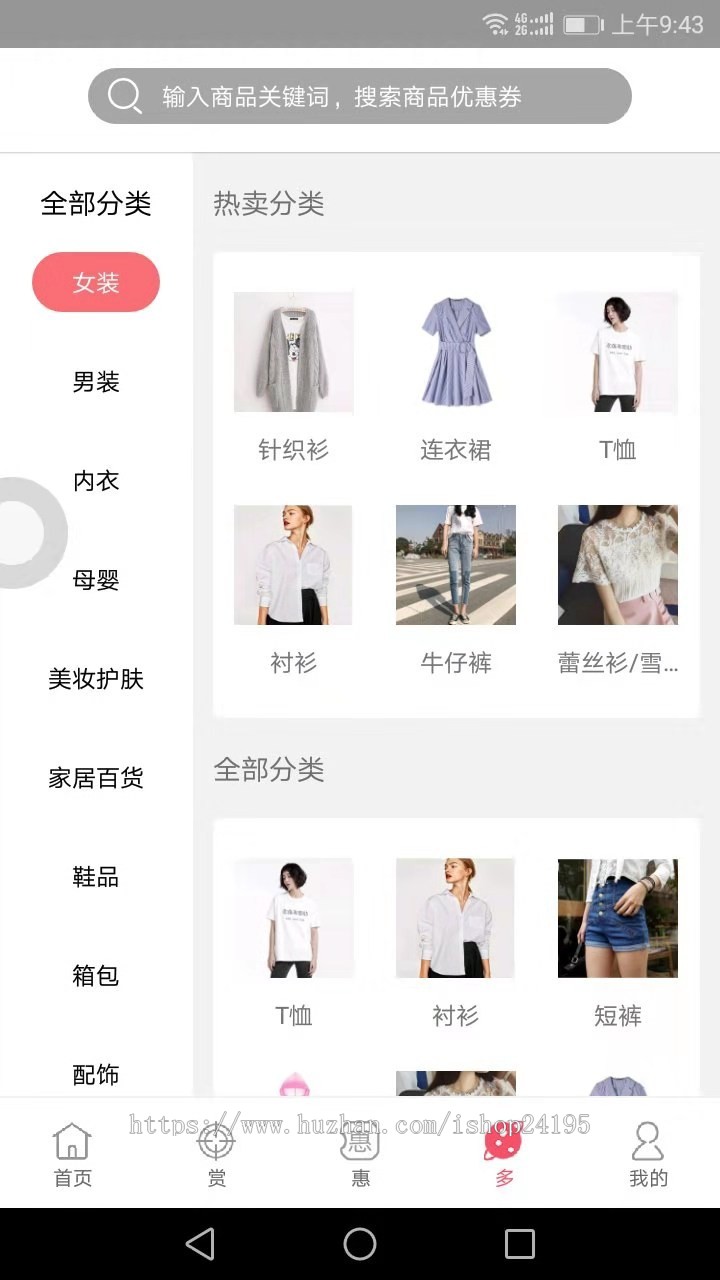Select the 女装 category pill
This screenshot has height=1280, width=720.
click(95, 282)
